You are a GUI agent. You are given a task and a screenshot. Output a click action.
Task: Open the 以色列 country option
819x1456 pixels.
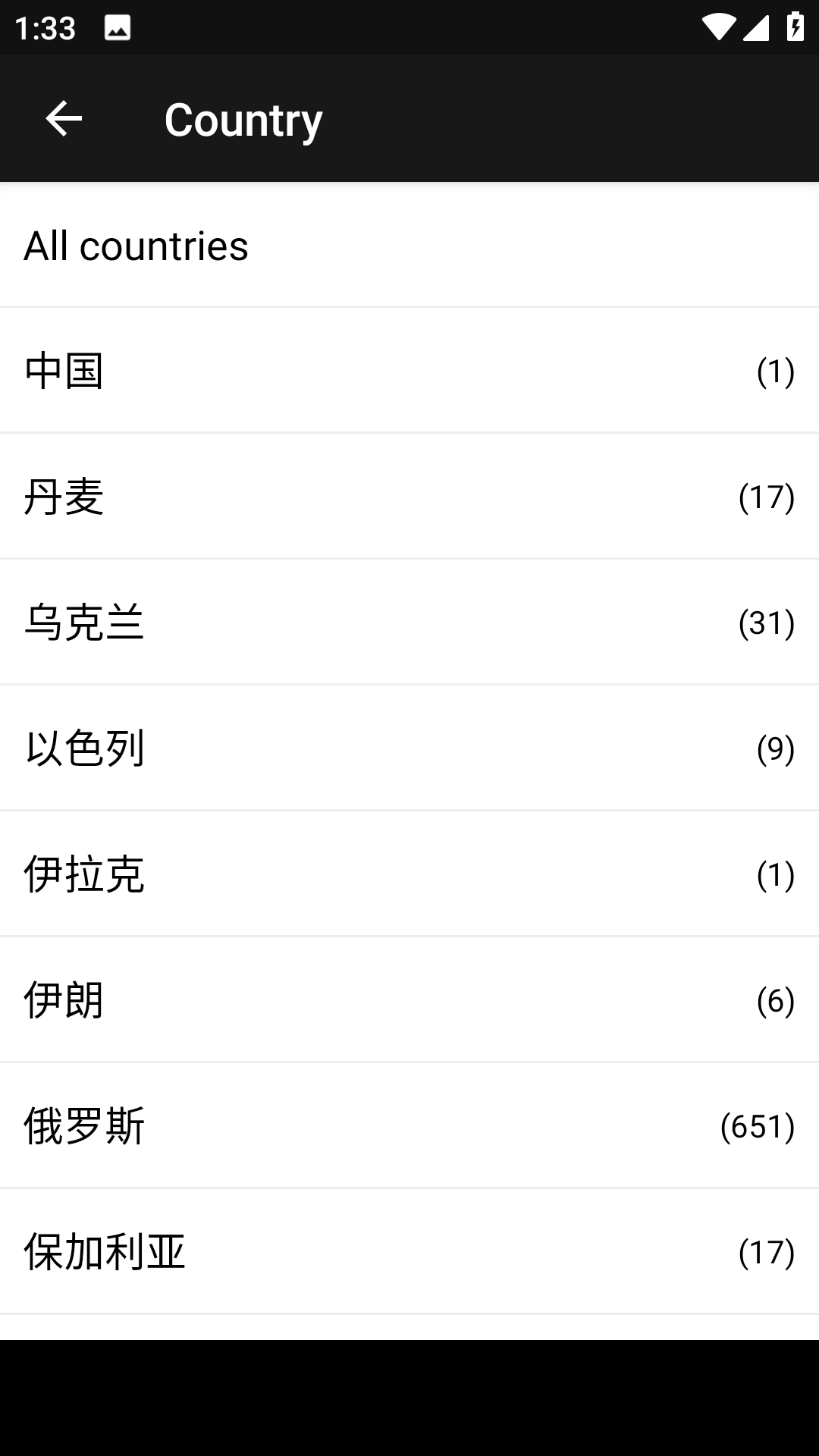(409, 748)
